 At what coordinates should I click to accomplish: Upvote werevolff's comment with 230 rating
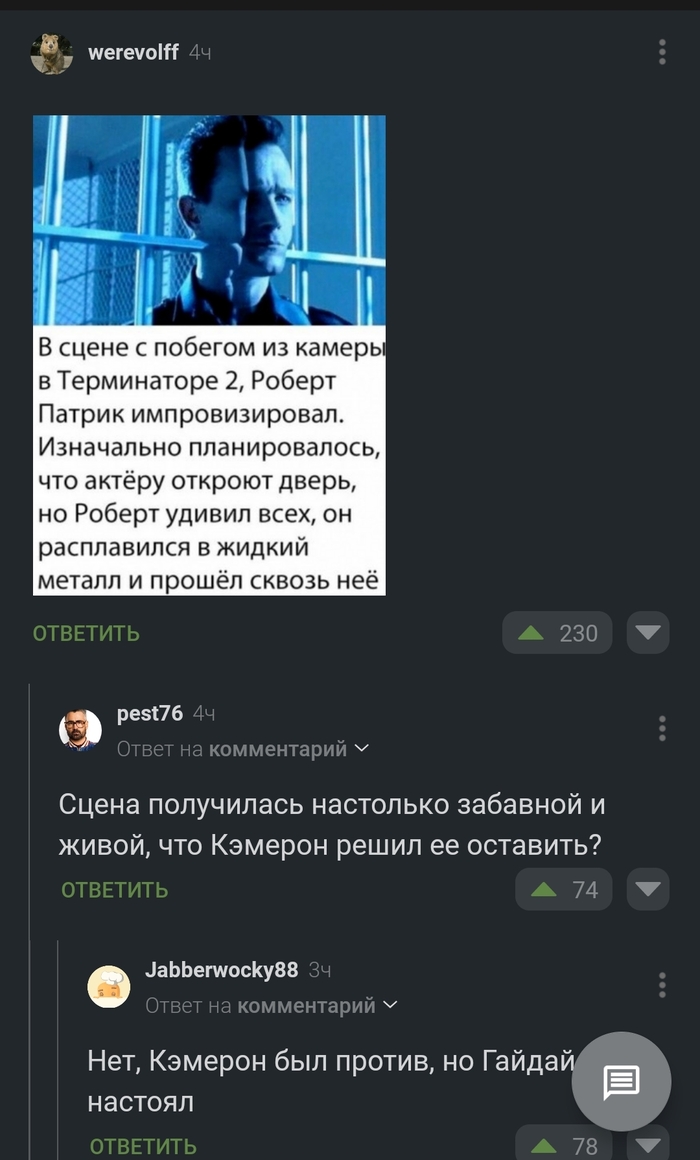(556, 633)
